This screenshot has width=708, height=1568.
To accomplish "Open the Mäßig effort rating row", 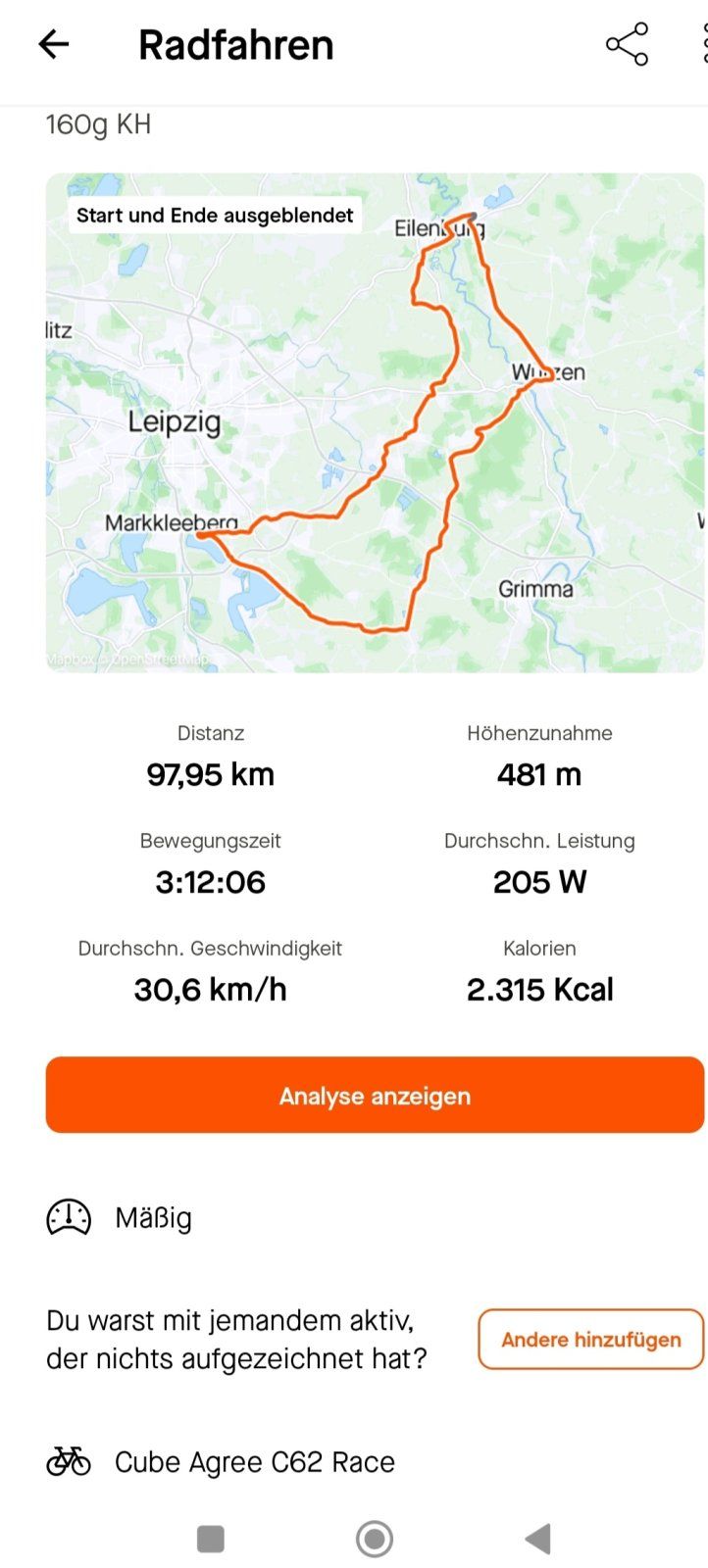I will (153, 1218).
